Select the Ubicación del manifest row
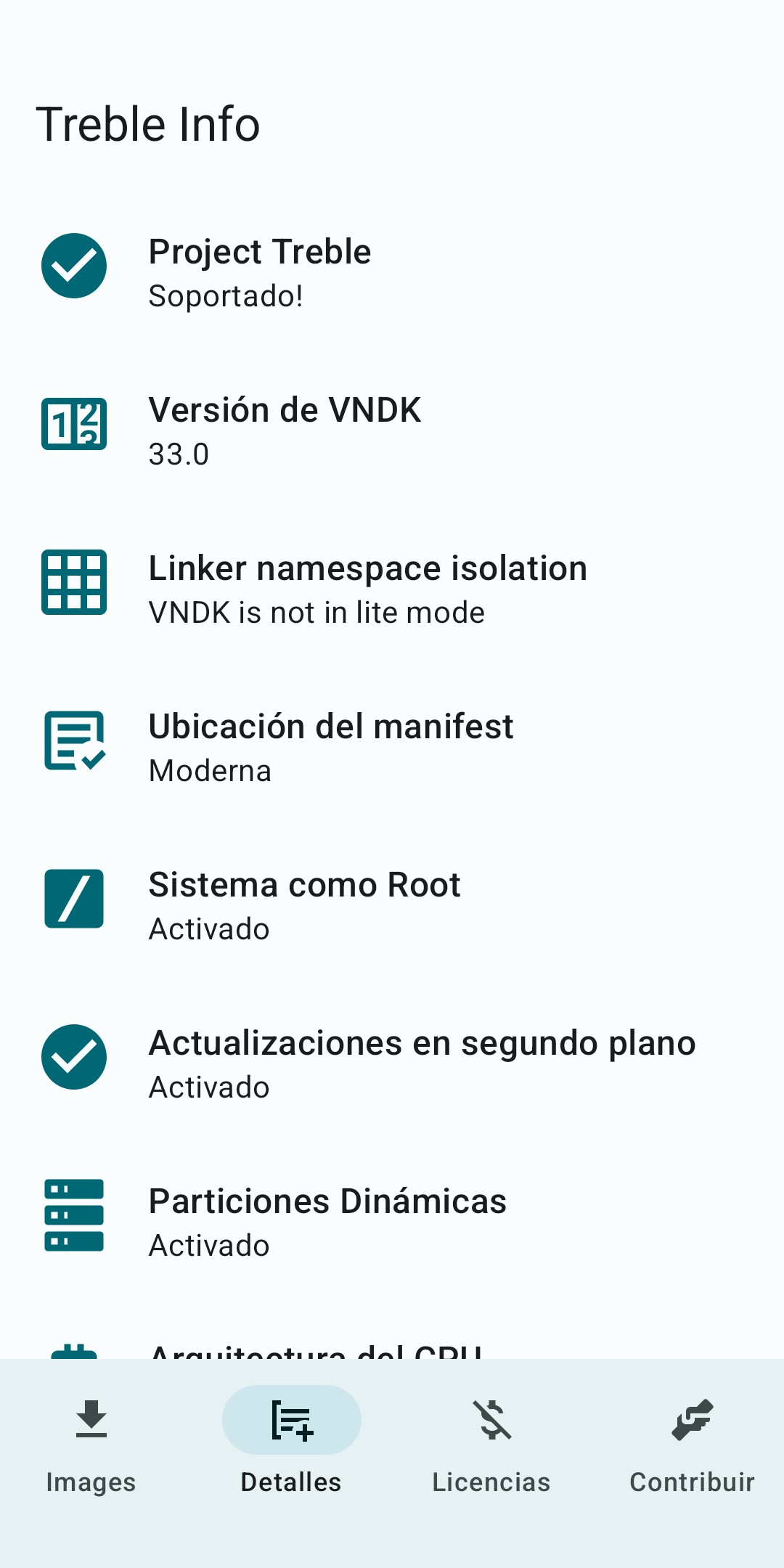The height and width of the screenshot is (1568, 784). (392, 747)
